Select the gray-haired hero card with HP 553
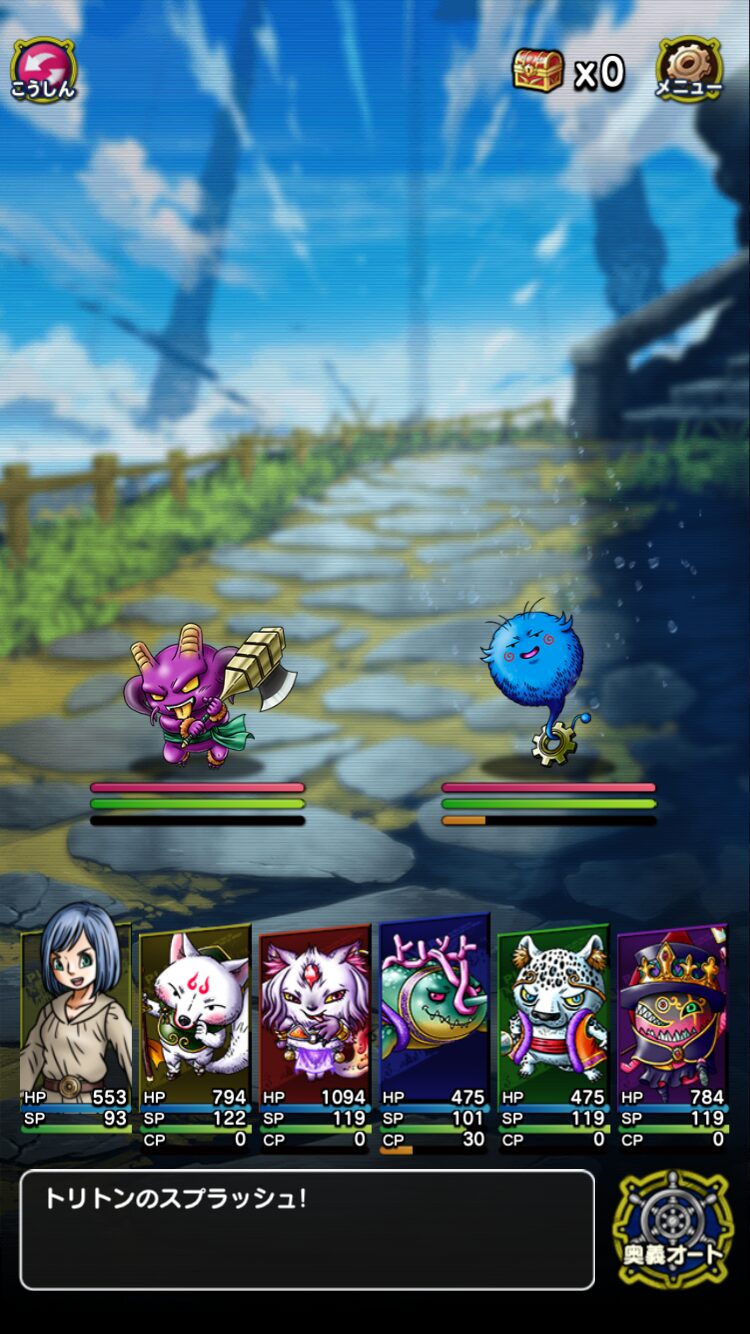The width and height of the screenshot is (750, 1334). (x=77, y=1030)
